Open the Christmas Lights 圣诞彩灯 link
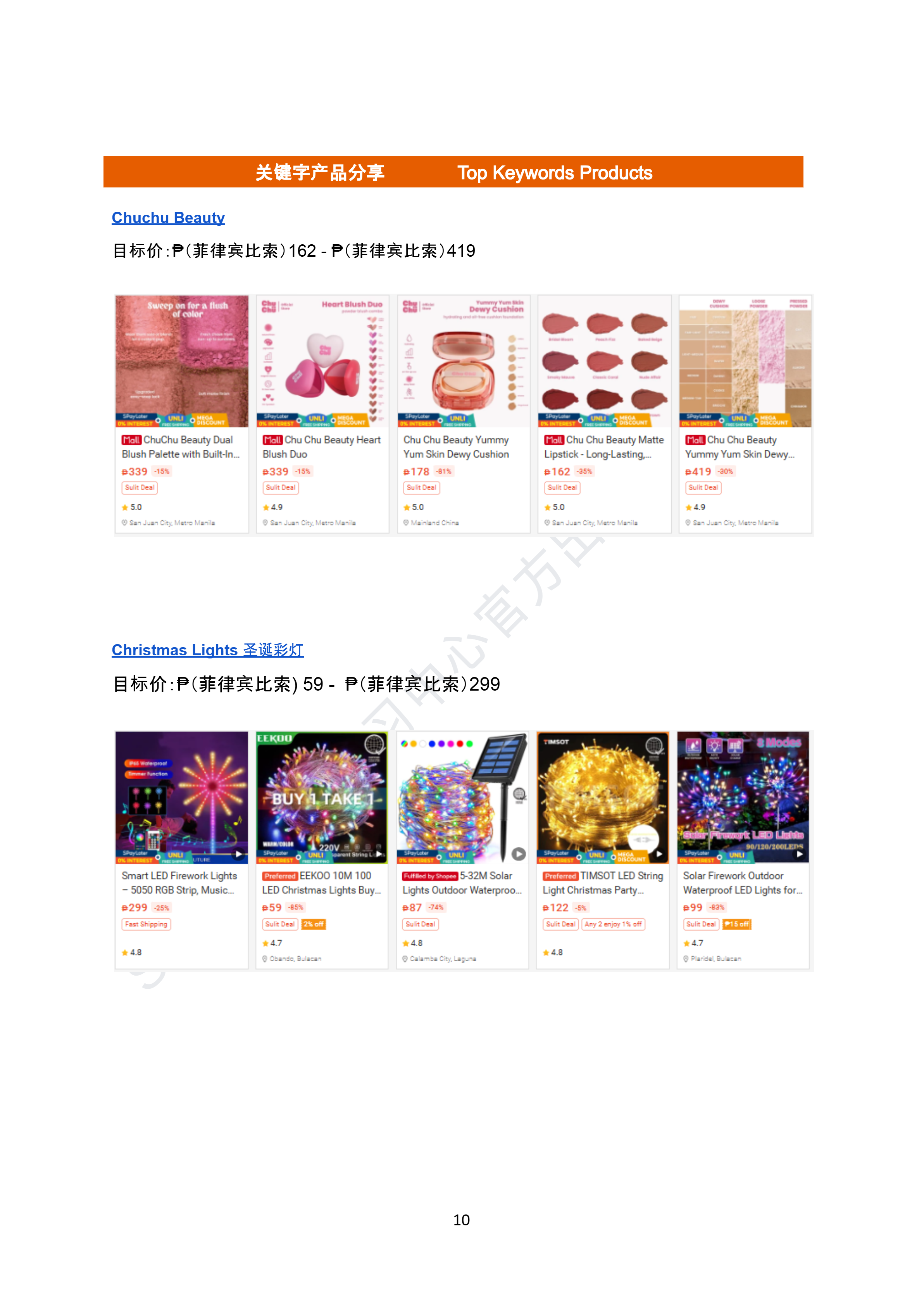Image resolution: width=924 pixels, height=1306 pixels. pyautogui.click(x=208, y=649)
